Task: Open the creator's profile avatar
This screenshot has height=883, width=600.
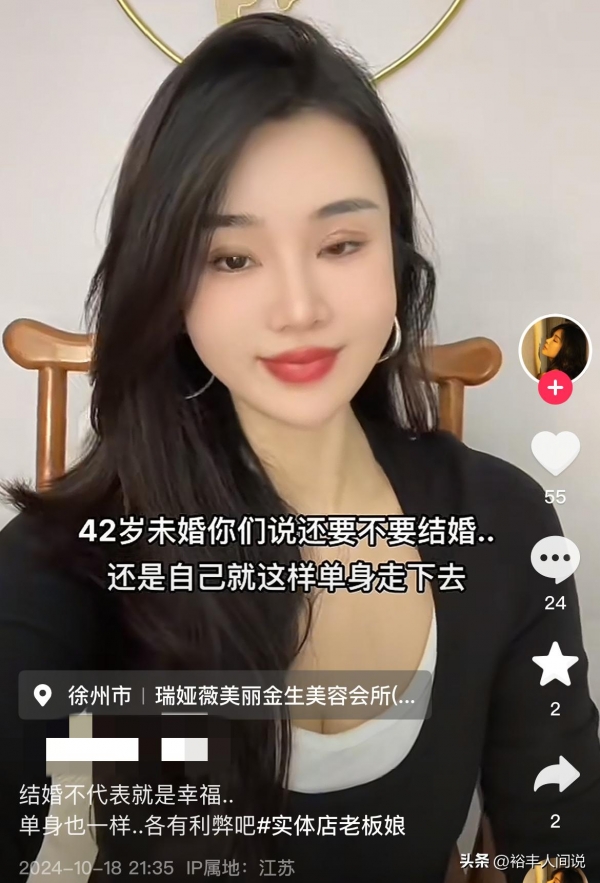Action: (555, 350)
